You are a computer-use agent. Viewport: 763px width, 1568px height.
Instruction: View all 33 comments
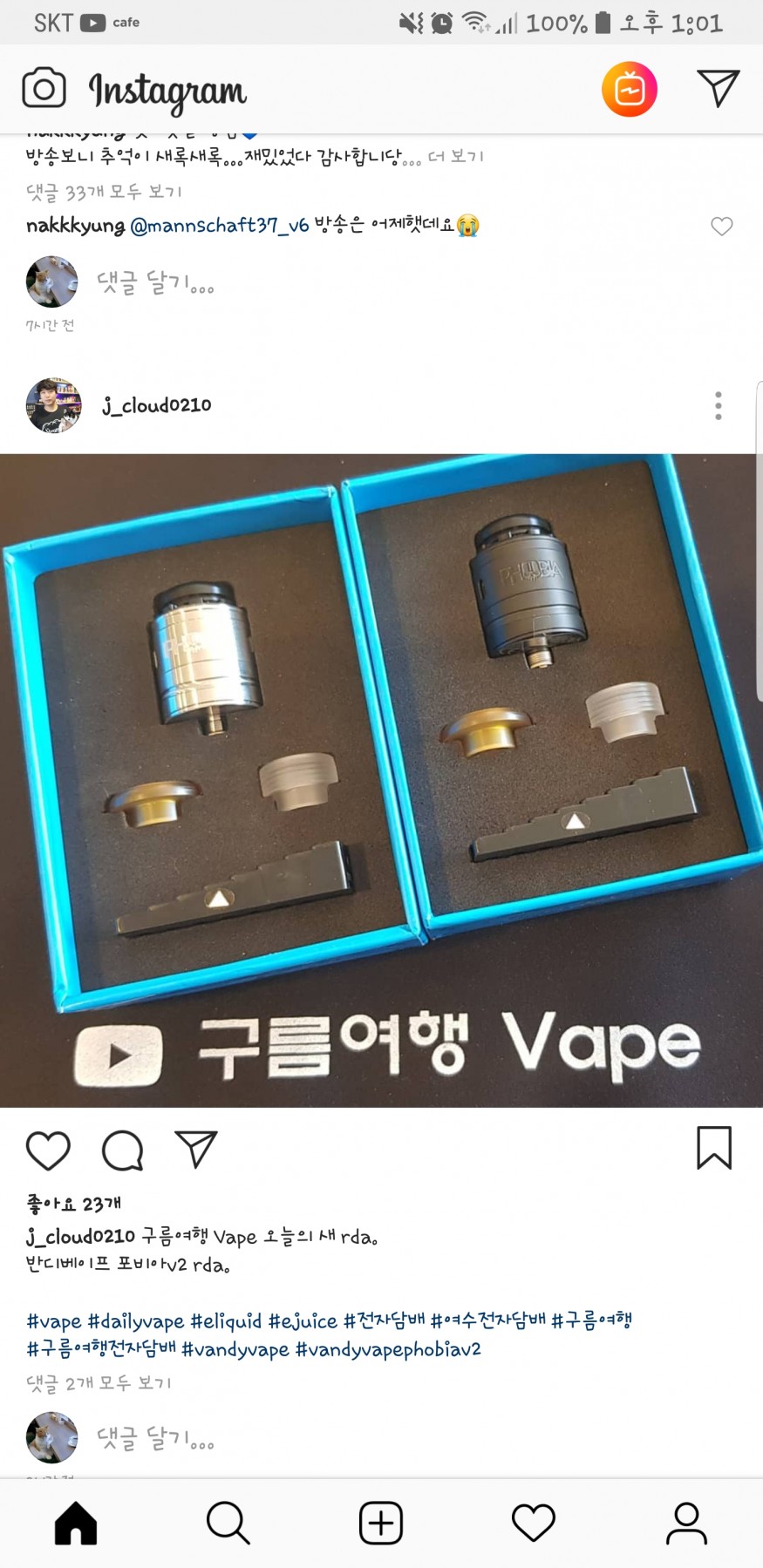[104, 192]
